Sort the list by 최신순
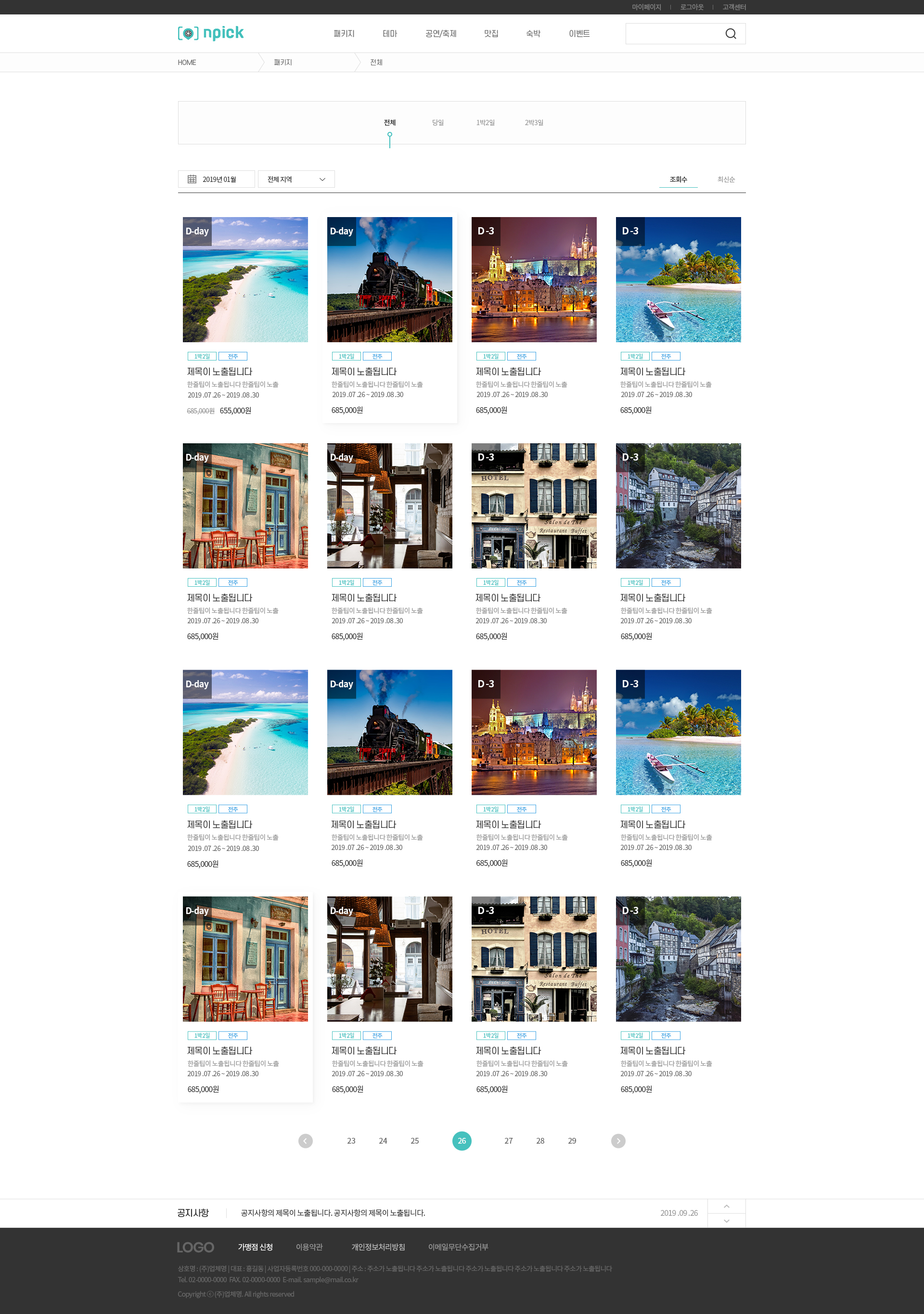The height and width of the screenshot is (1314, 924). (725, 179)
